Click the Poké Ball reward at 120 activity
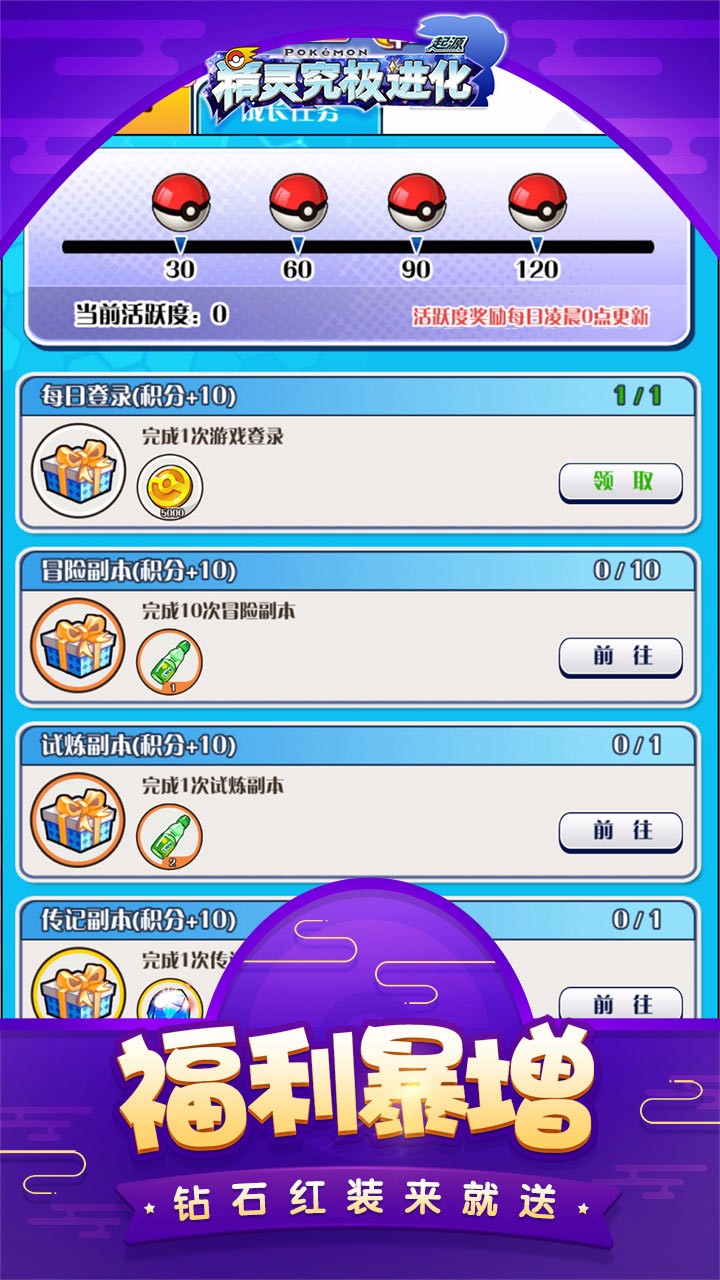The height and width of the screenshot is (1280, 720). pyautogui.click(x=540, y=200)
